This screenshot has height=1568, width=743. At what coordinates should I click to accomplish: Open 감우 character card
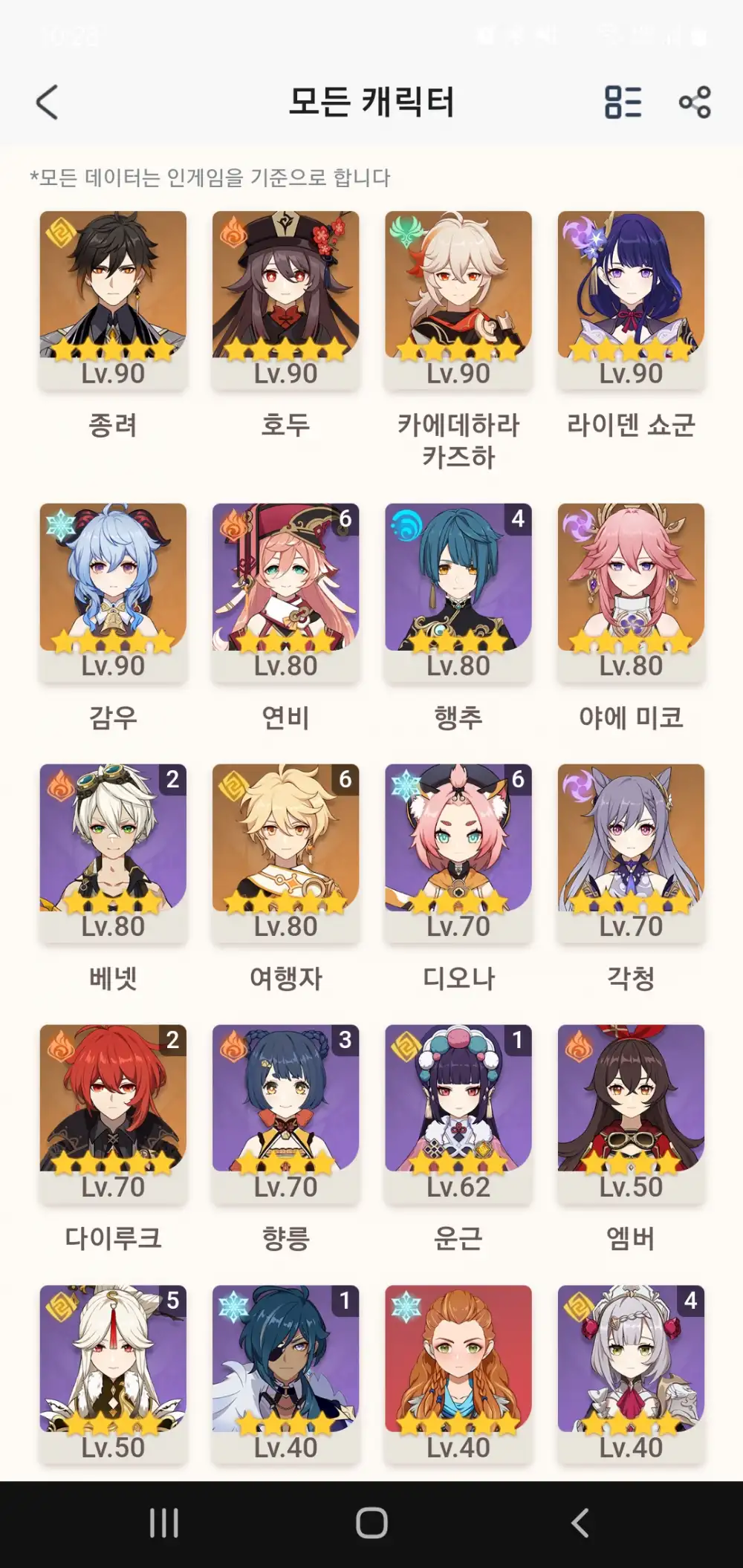[x=113, y=592]
